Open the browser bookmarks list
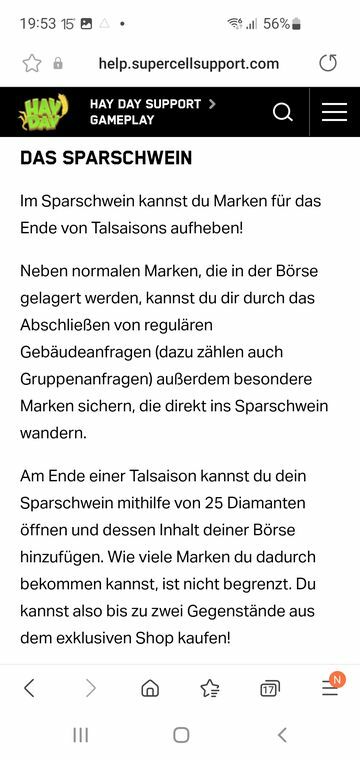 (x=210, y=688)
